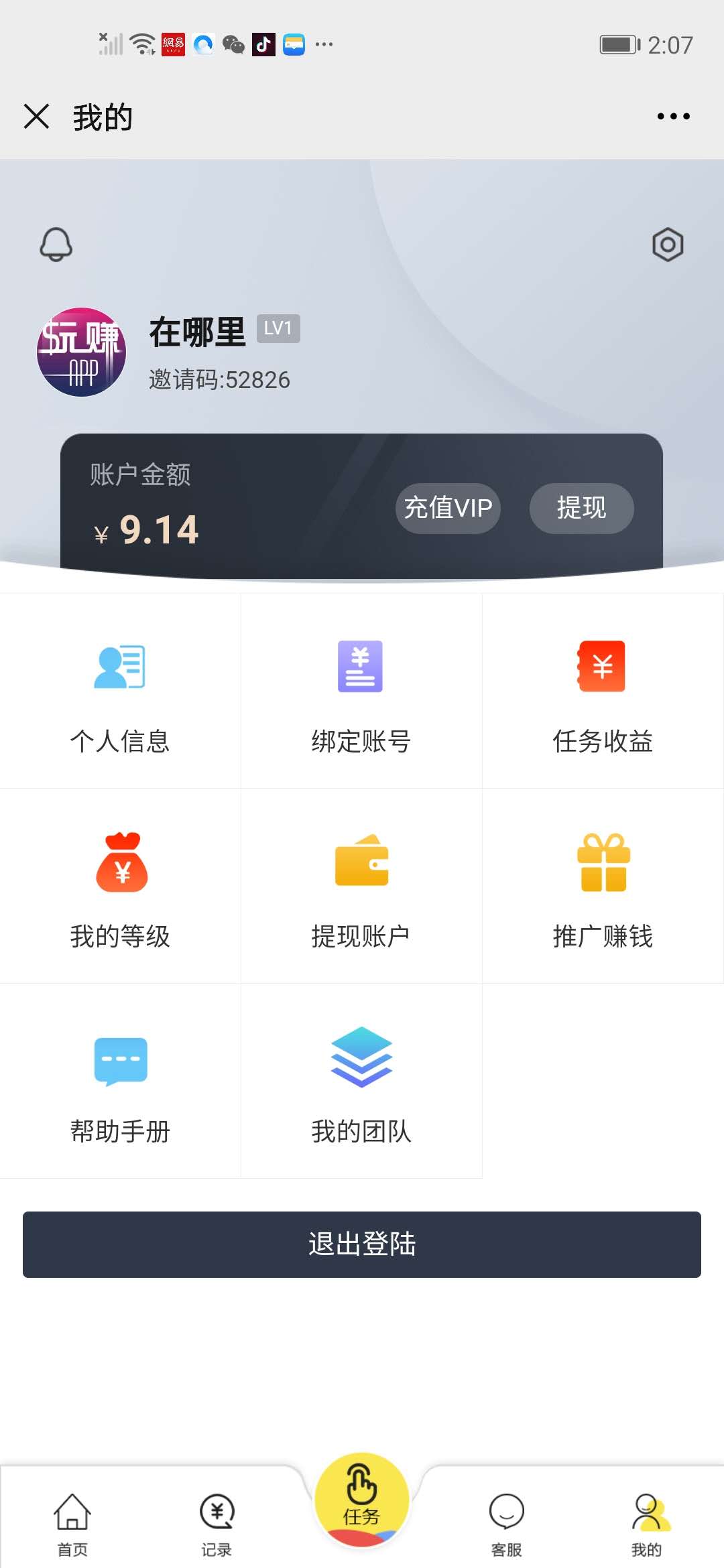Tap the 提现 withdraw button

581,508
